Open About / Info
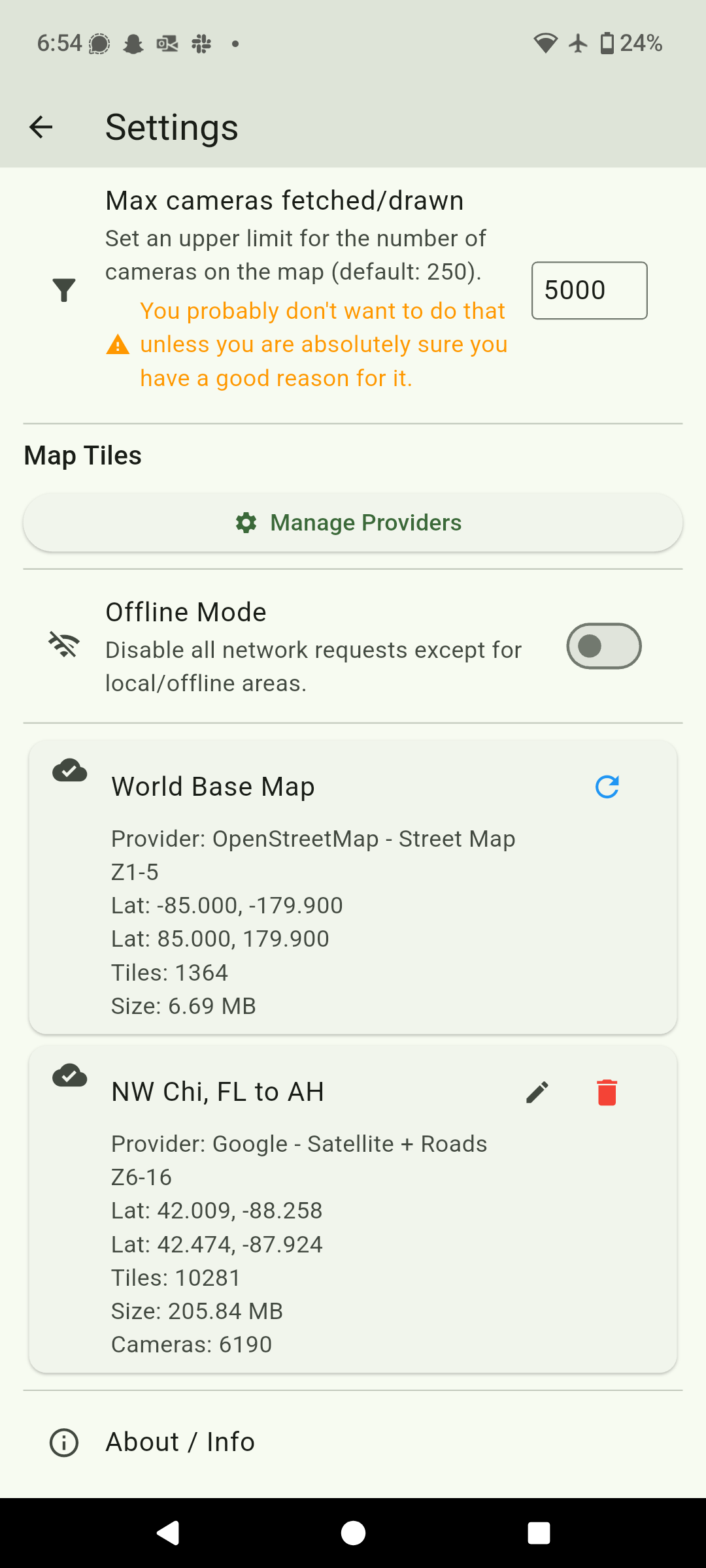The width and height of the screenshot is (706, 1568). pos(180,1442)
